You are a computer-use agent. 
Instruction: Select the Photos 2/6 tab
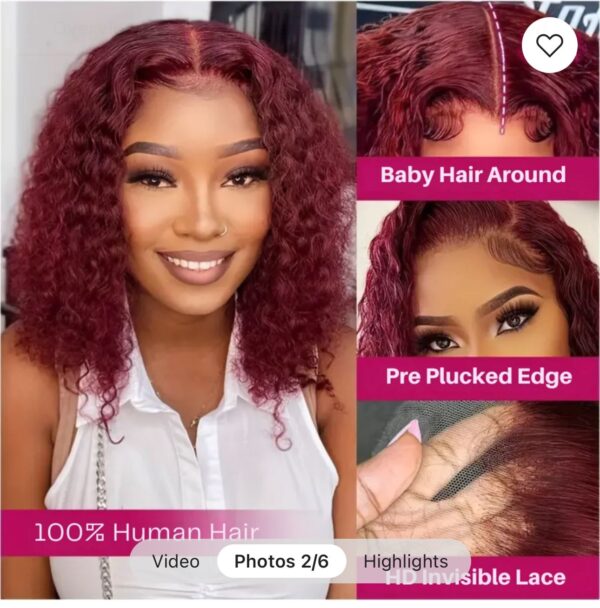[281, 561]
